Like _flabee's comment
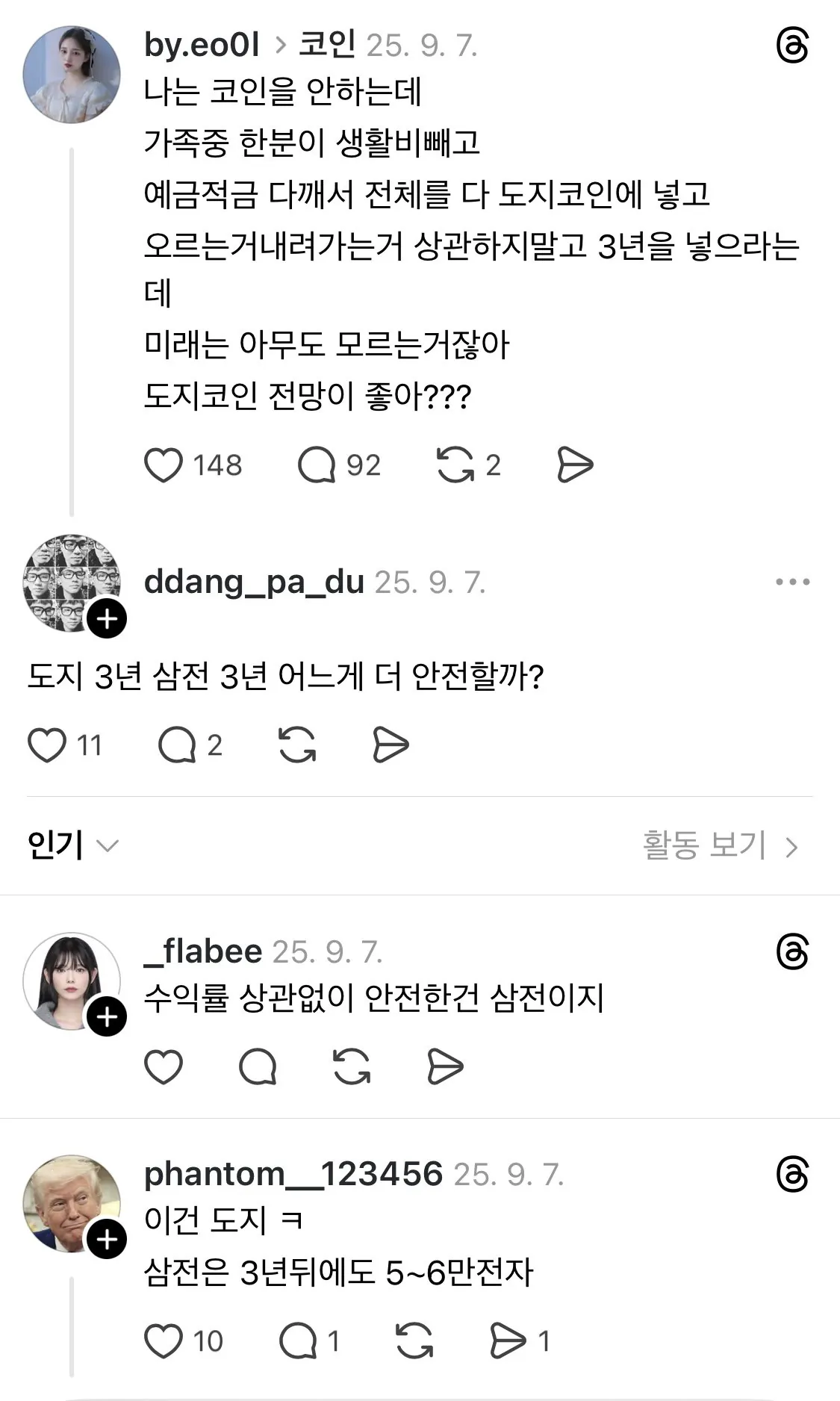 164,1066
